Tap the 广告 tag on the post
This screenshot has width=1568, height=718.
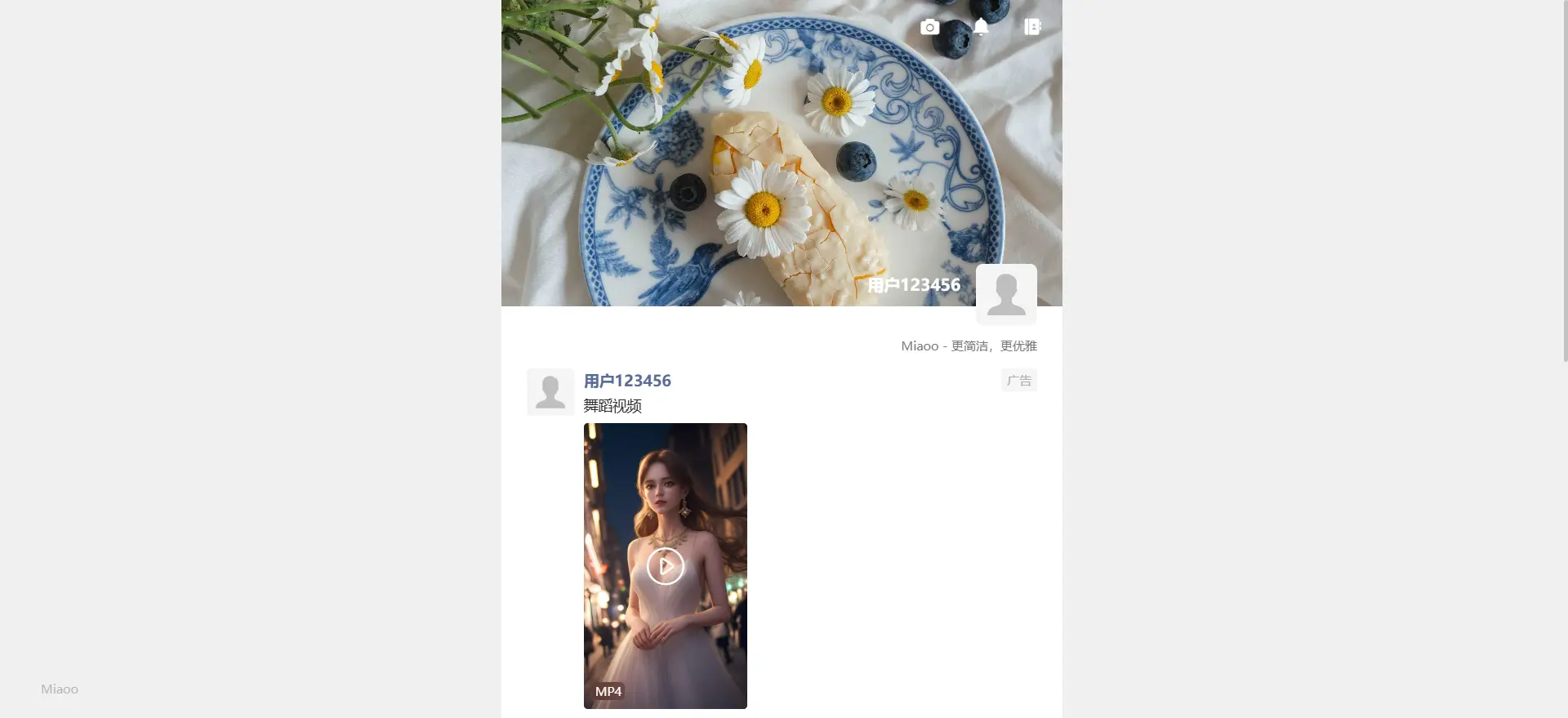(x=1019, y=381)
